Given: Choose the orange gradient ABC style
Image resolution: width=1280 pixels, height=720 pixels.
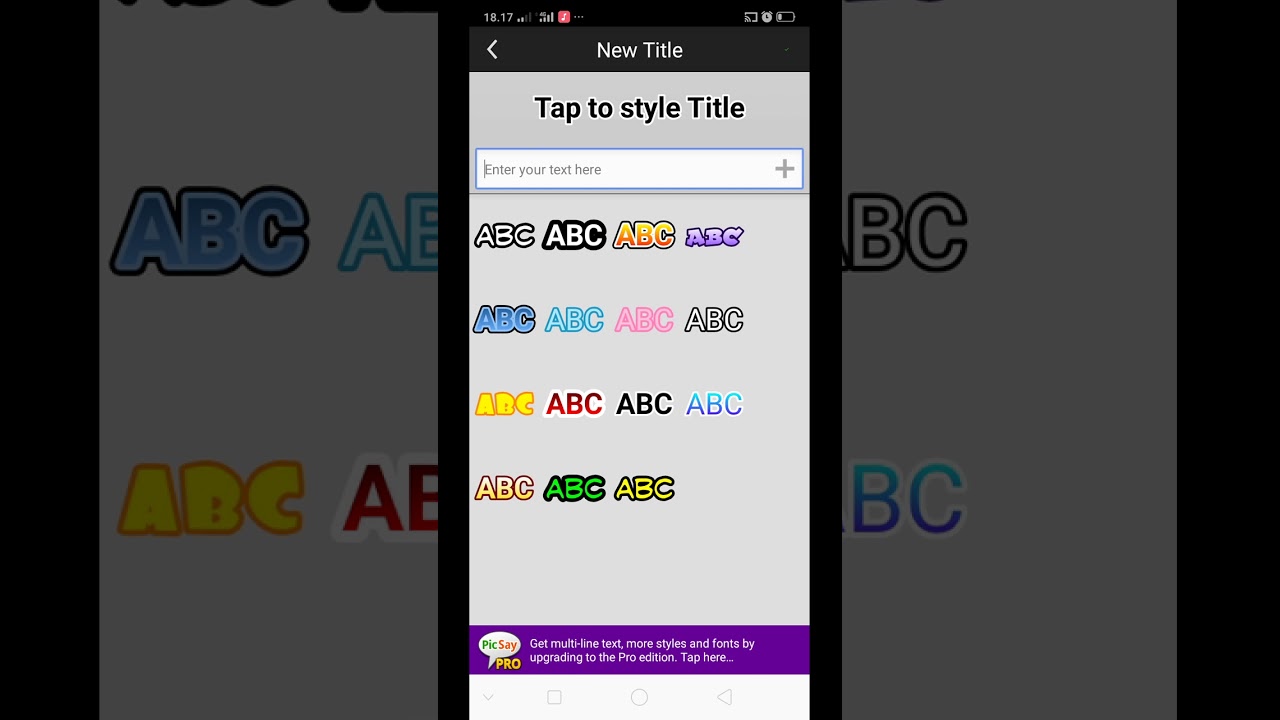Looking at the screenshot, I should 644,236.
